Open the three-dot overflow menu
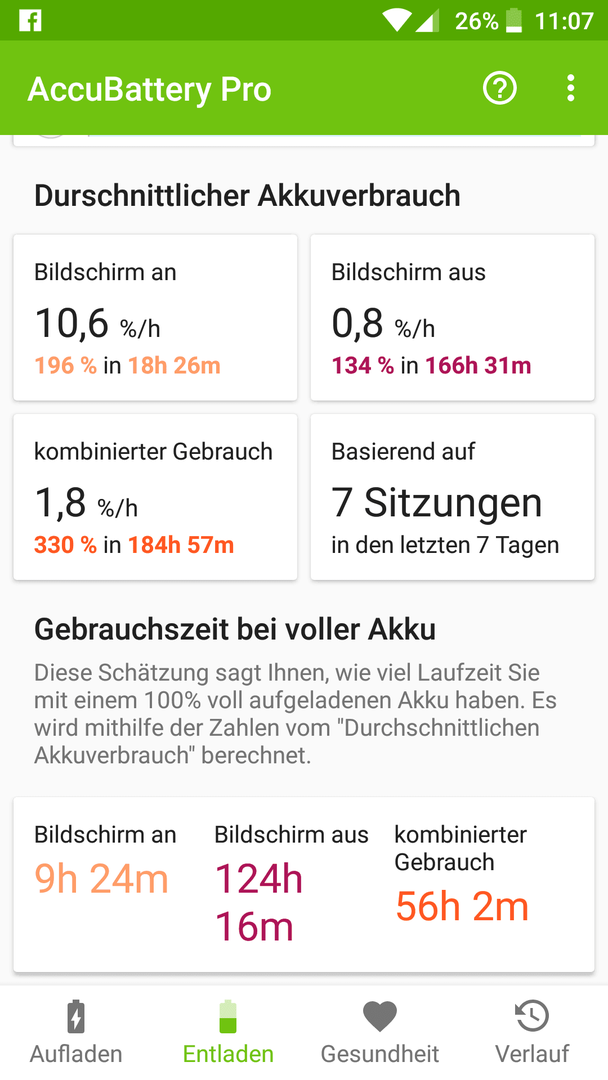Viewport: 608px width, 1080px height. 570,88
